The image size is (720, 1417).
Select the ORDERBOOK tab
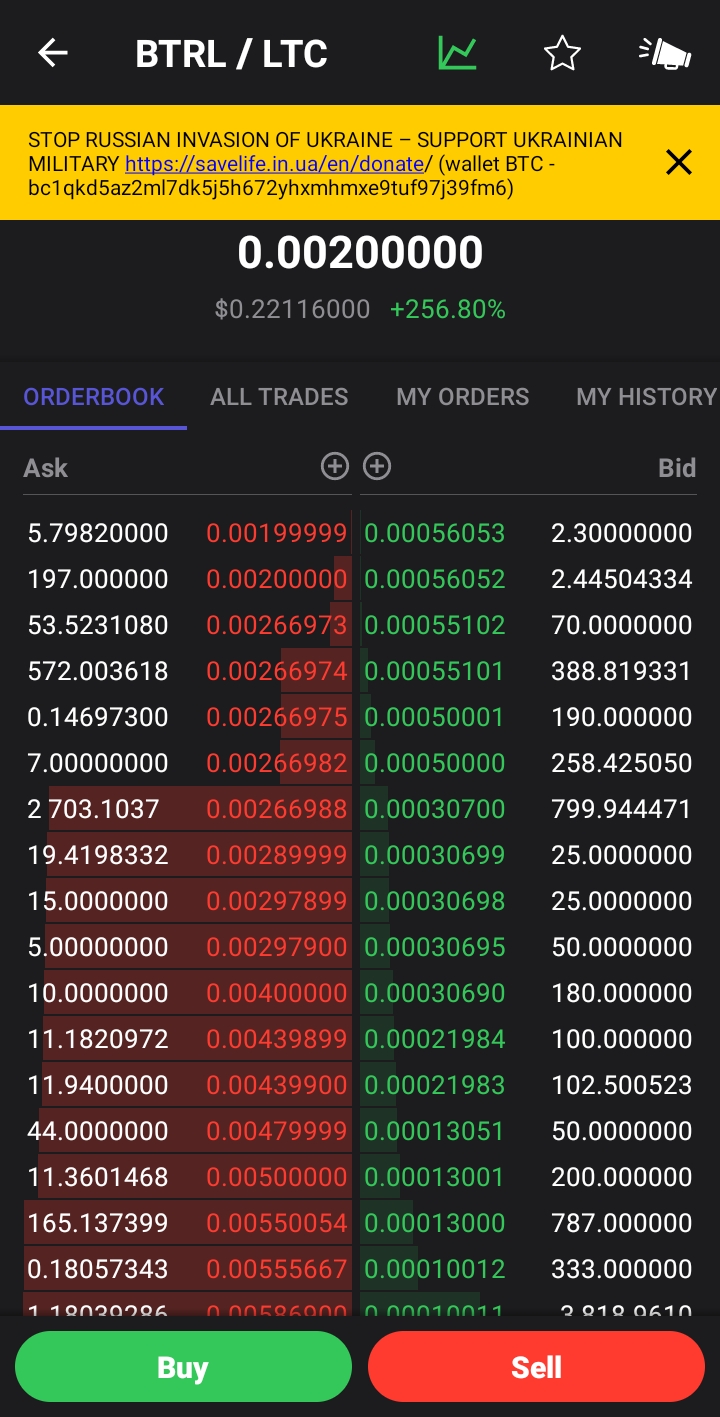[94, 397]
